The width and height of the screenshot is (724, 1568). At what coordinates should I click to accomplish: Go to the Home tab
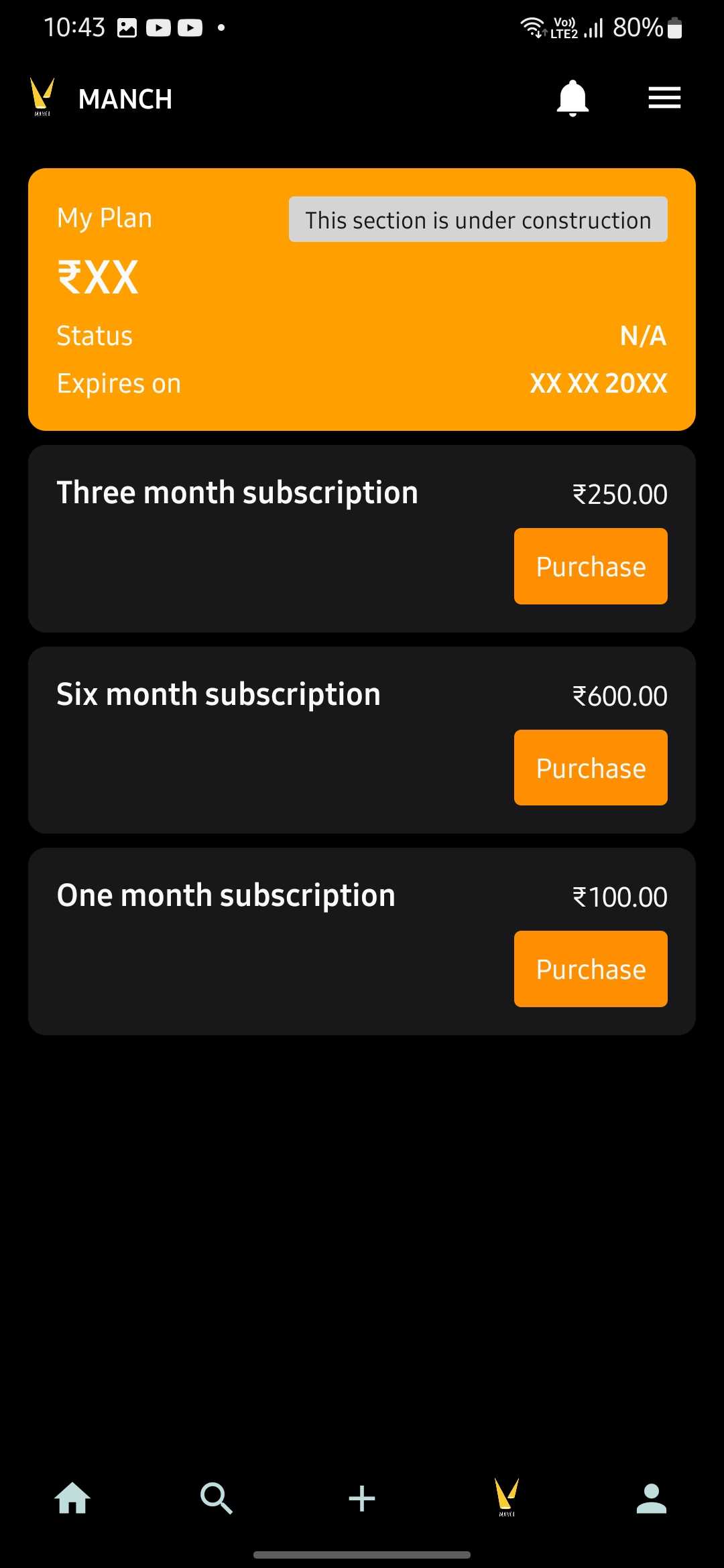(x=72, y=1498)
